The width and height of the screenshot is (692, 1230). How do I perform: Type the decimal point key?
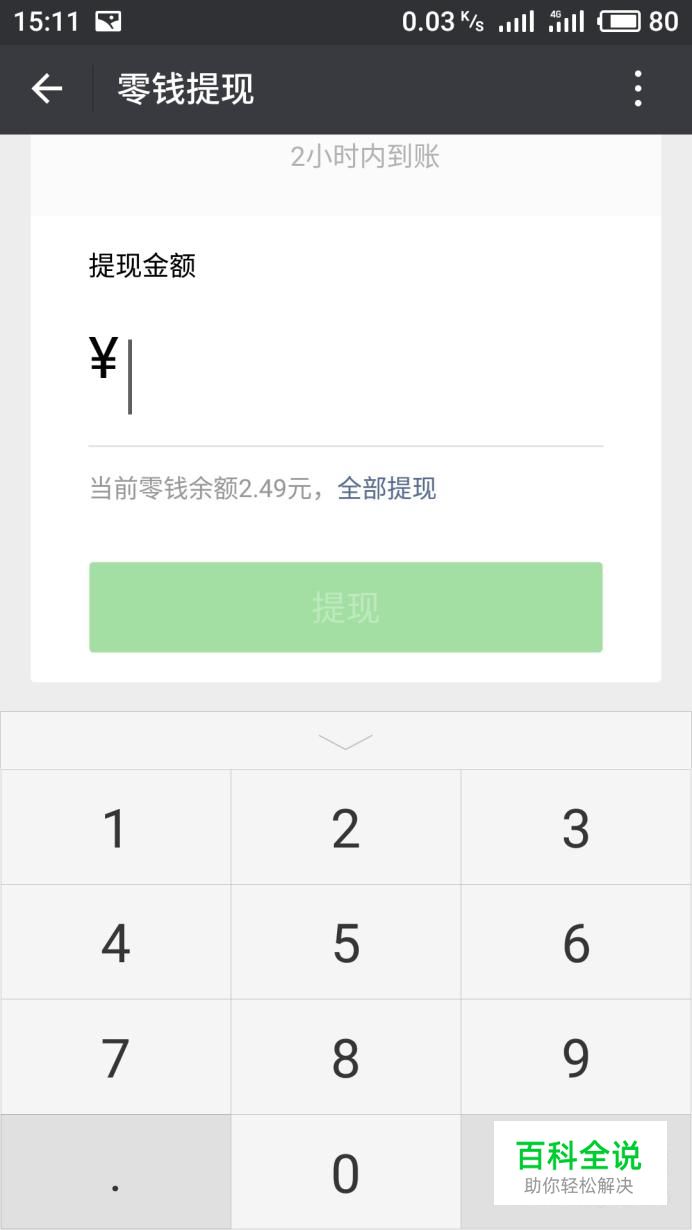[116, 1173]
